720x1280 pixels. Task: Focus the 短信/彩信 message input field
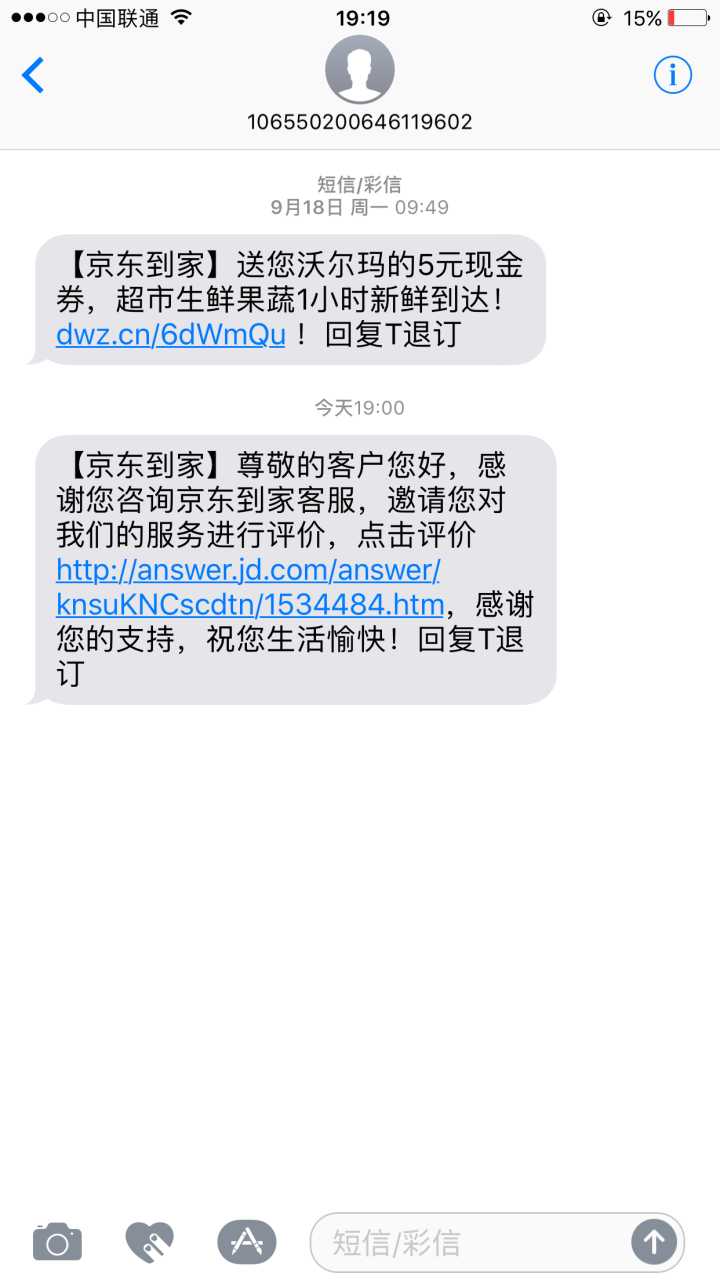(x=470, y=1242)
